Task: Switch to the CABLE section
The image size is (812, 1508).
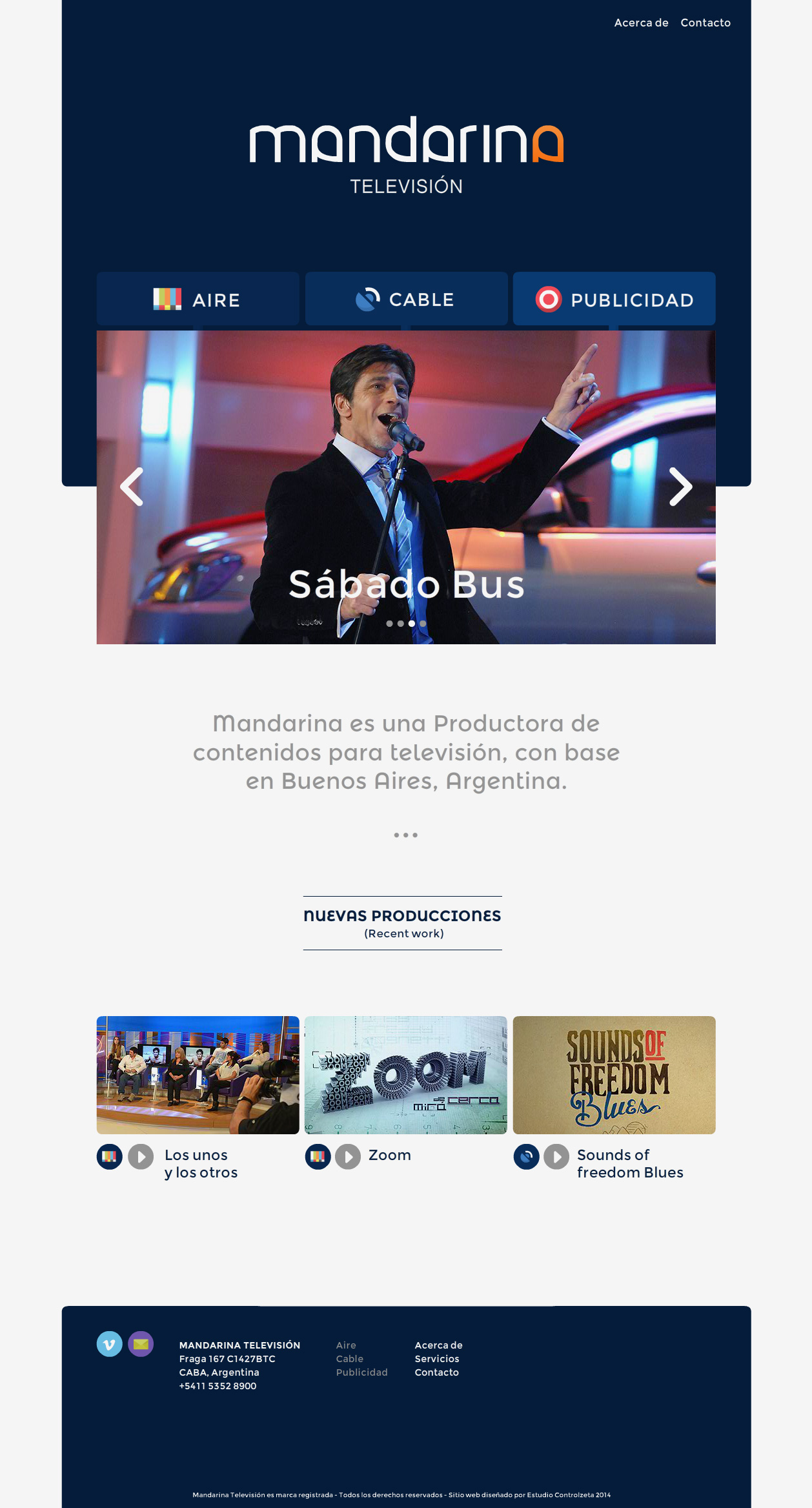Action: pos(406,299)
